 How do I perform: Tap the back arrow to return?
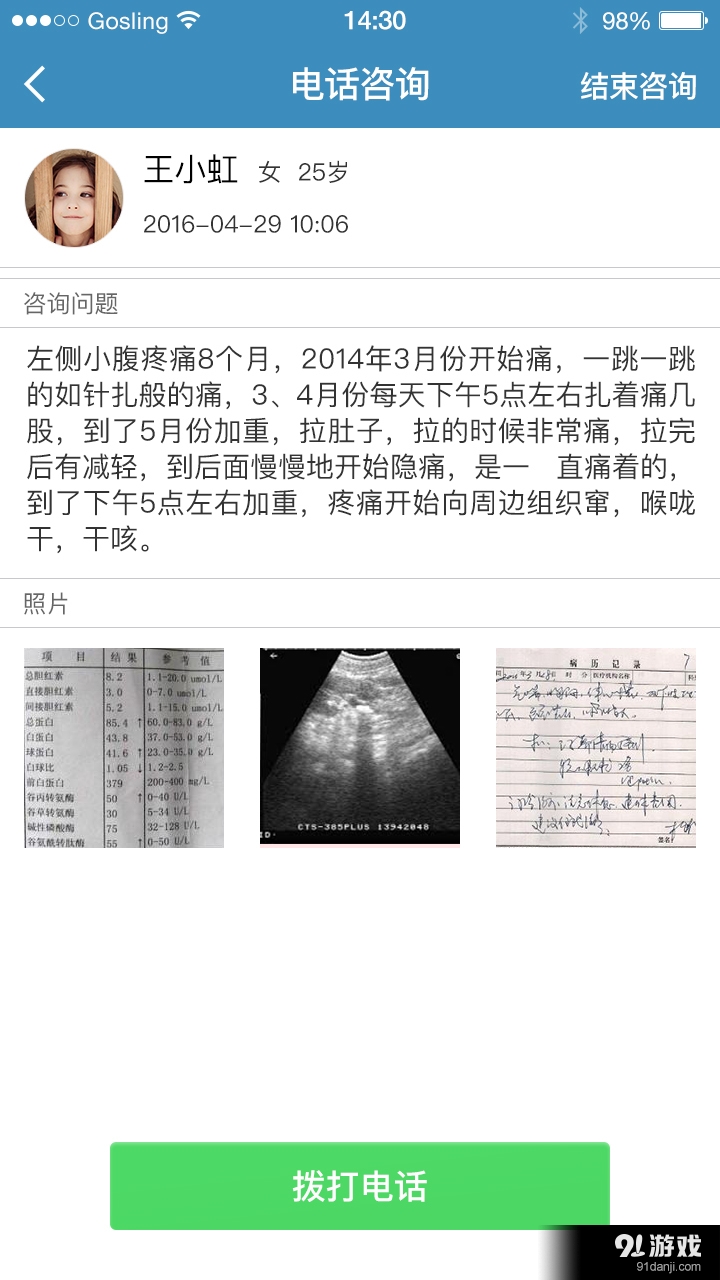click(x=34, y=85)
